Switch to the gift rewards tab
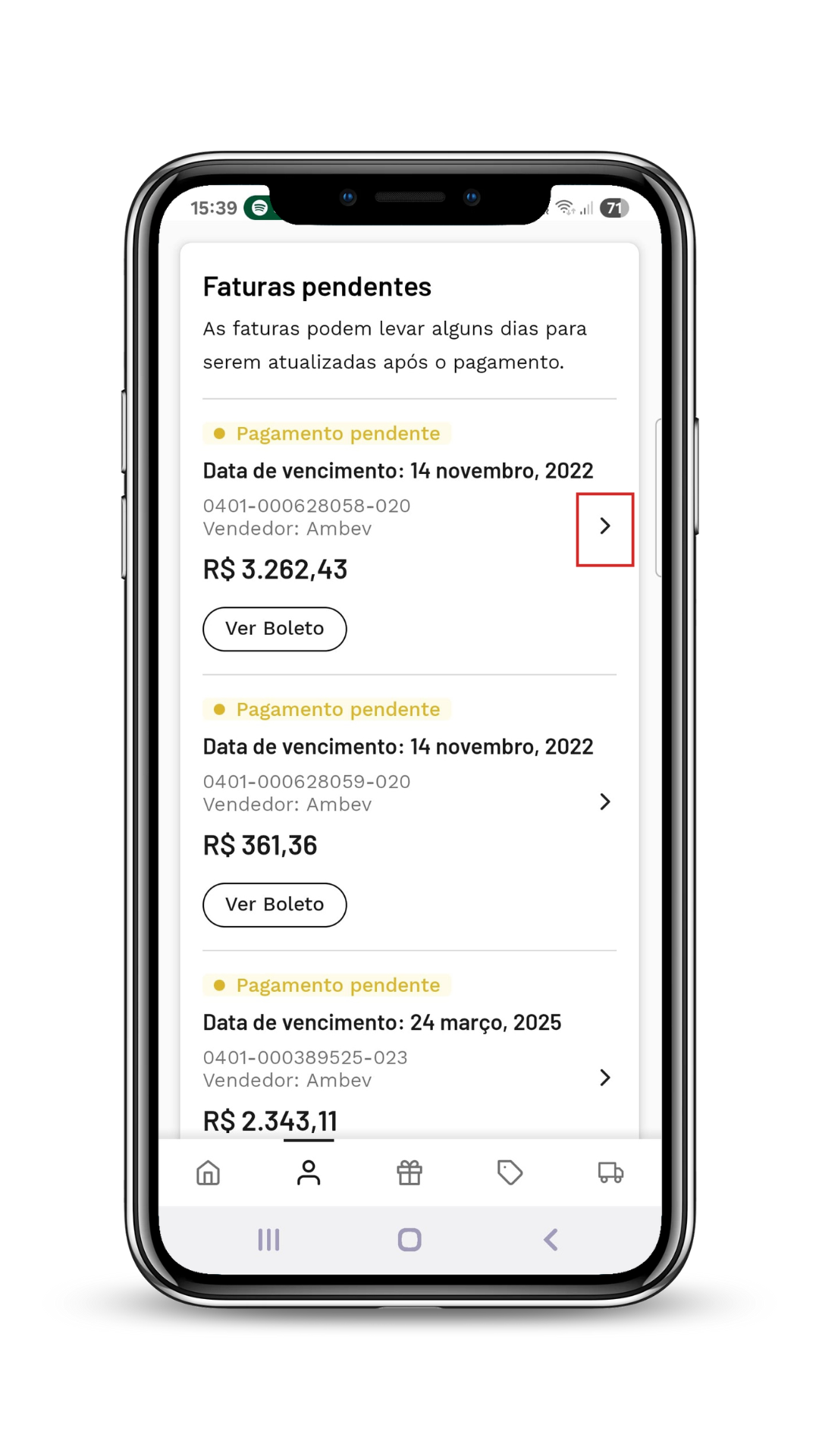The image size is (819, 1456). click(x=409, y=1173)
